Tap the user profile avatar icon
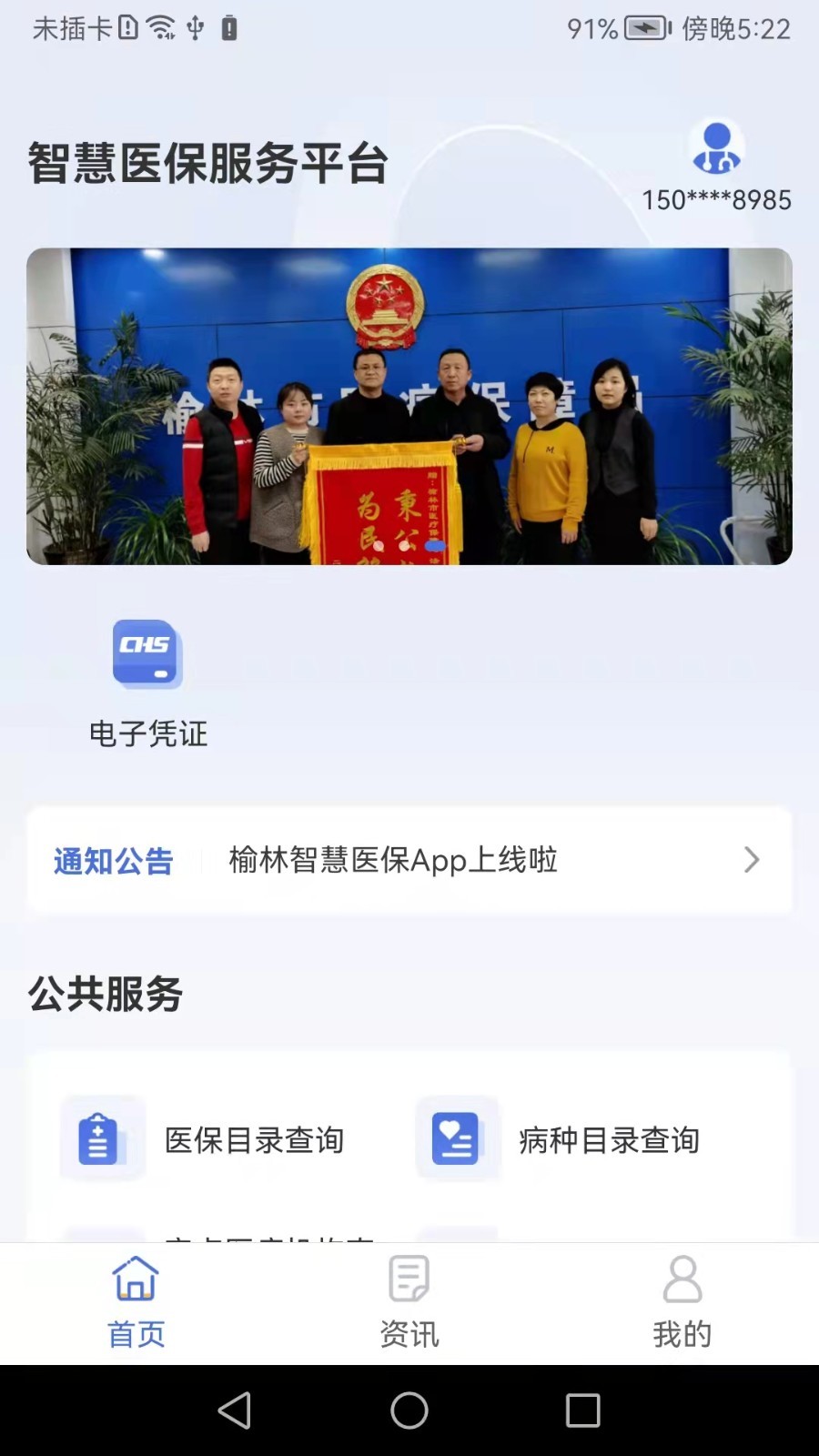This screenshot has width=819, height=1456. click(x=718, y=147)
